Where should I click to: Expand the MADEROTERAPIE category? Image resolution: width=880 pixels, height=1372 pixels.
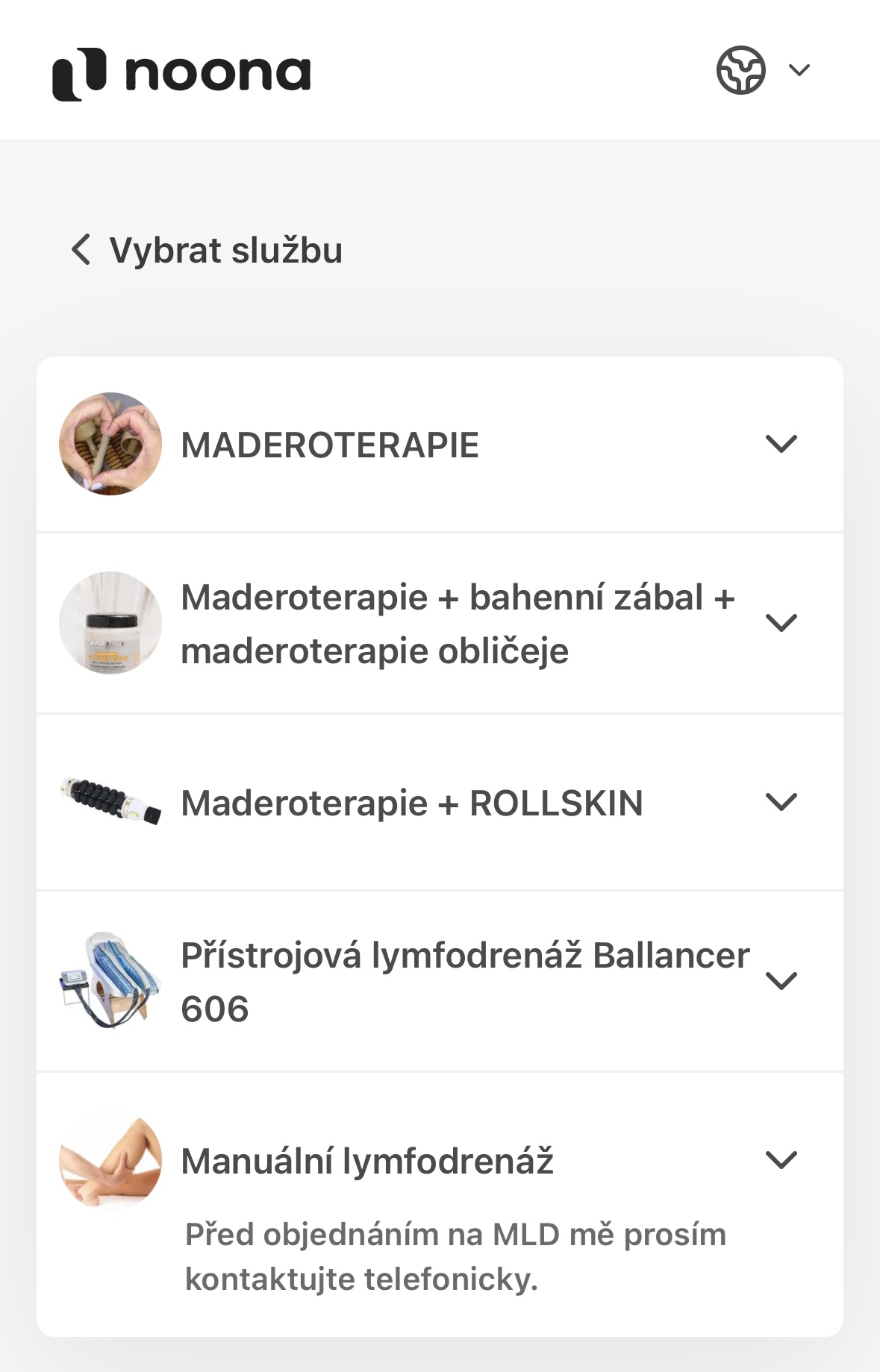(781, 445)
